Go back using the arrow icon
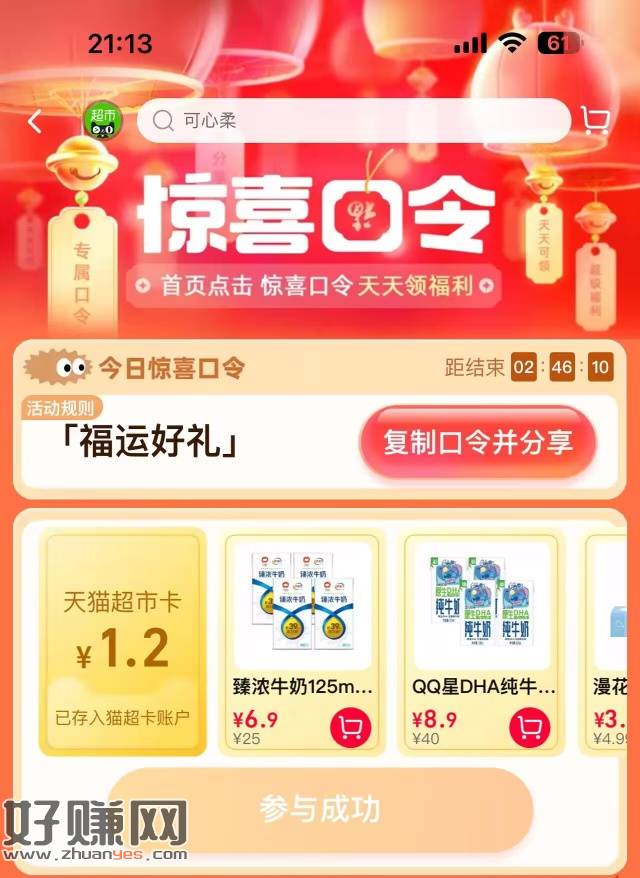Screen dimensions: 640x878 pos(35,122)
